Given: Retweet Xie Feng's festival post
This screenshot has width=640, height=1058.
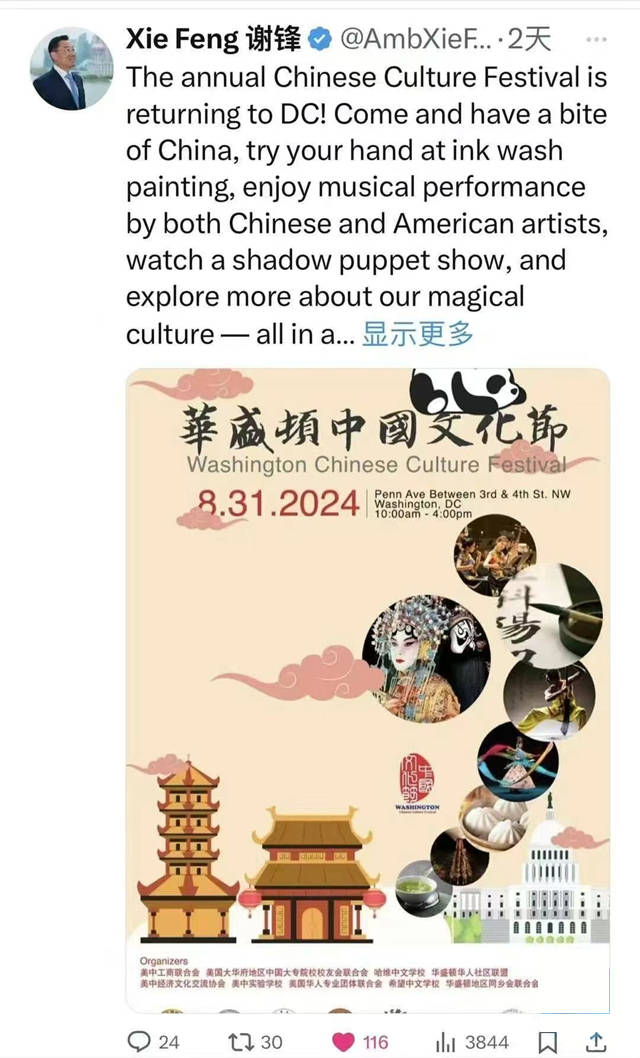Looking at the screenshot, I should point(241,1041).
